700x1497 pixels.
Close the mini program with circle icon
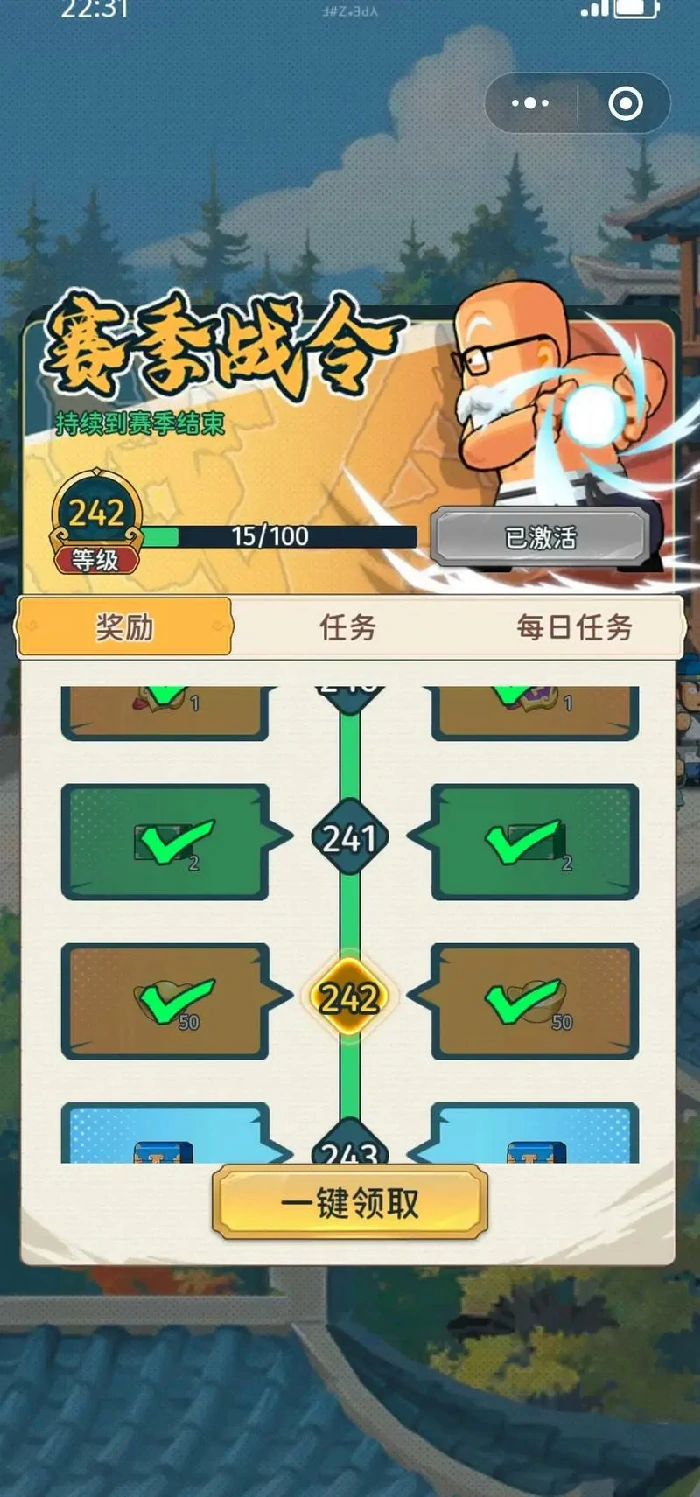pos(626,103)
